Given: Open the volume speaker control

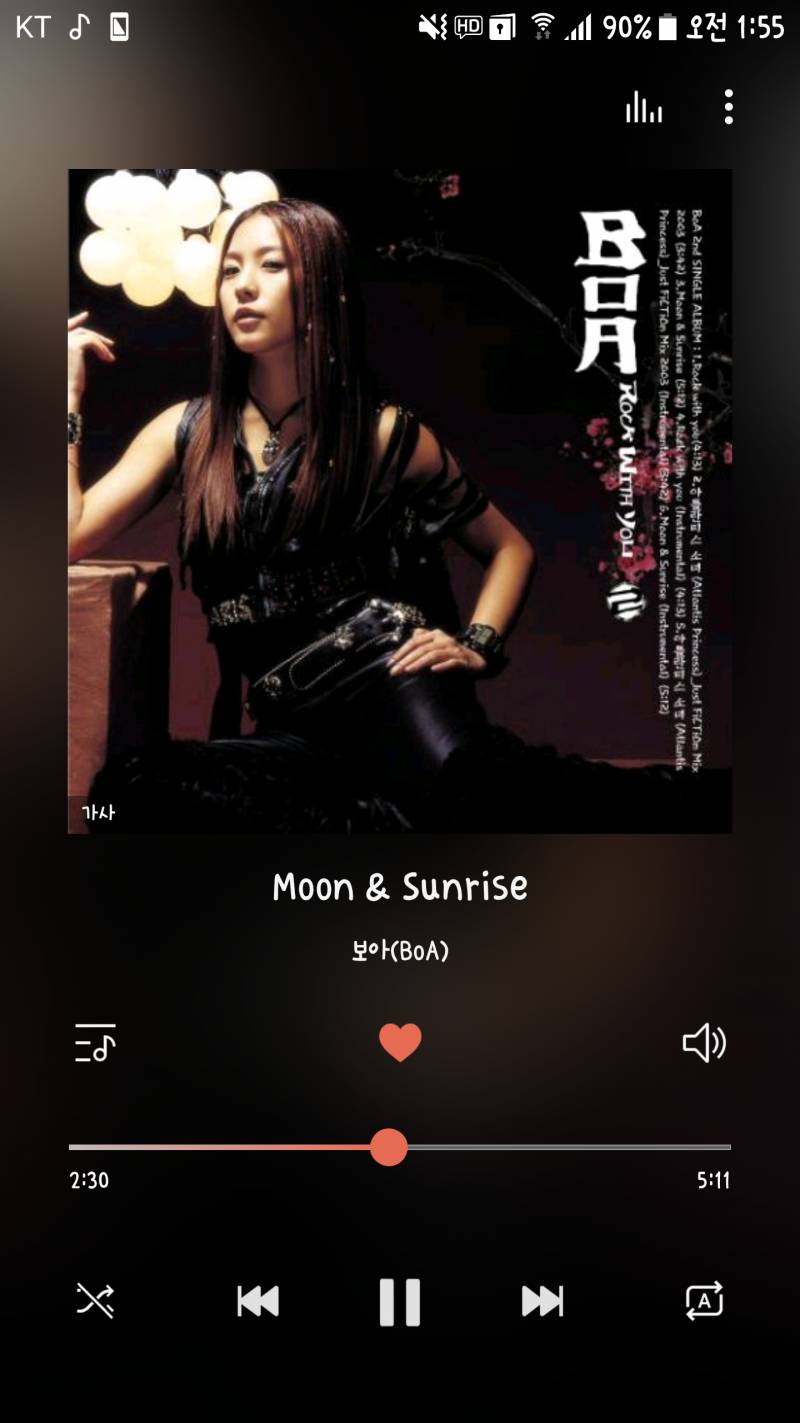Looking at the screenshot, I should [704, 1043].
